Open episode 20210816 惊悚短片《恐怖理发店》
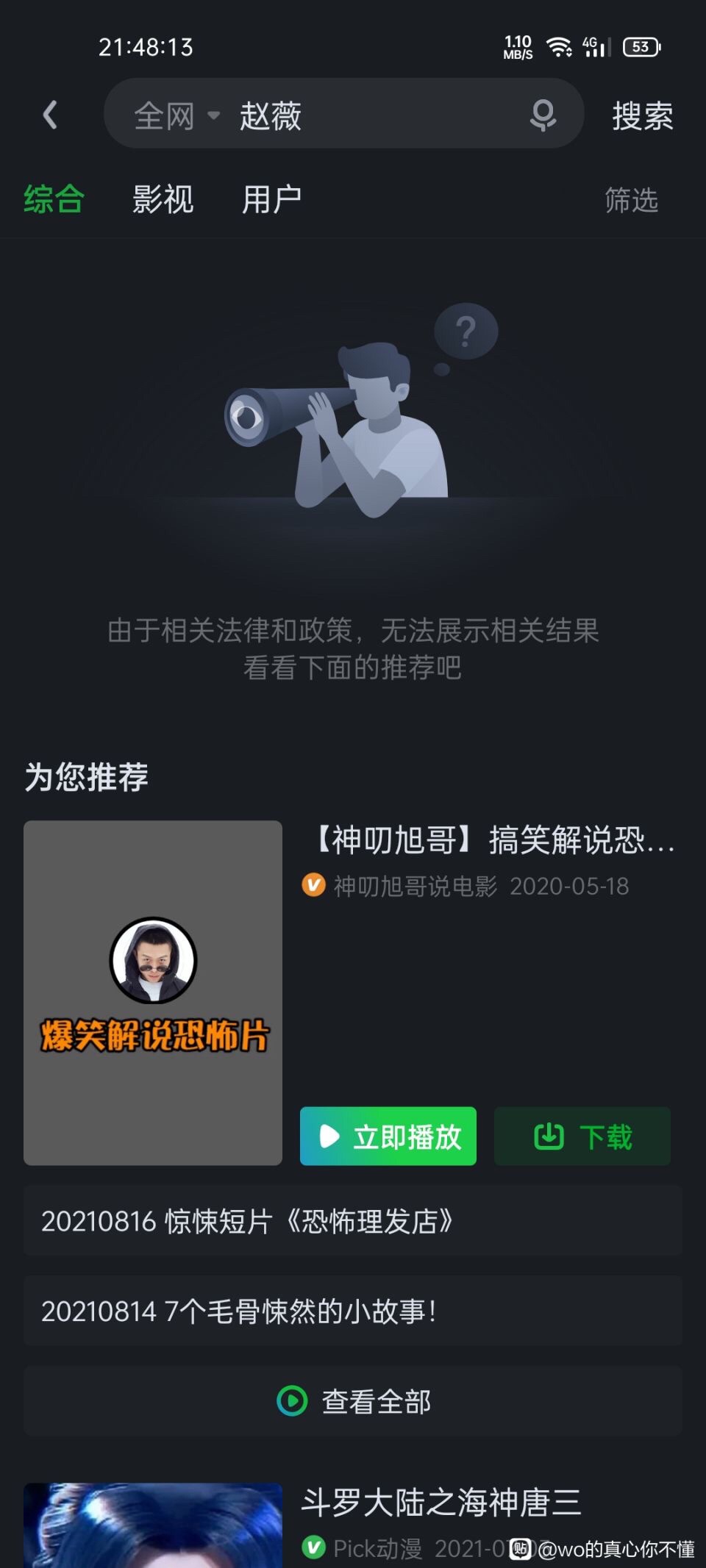 click(x=353, y=1220)
